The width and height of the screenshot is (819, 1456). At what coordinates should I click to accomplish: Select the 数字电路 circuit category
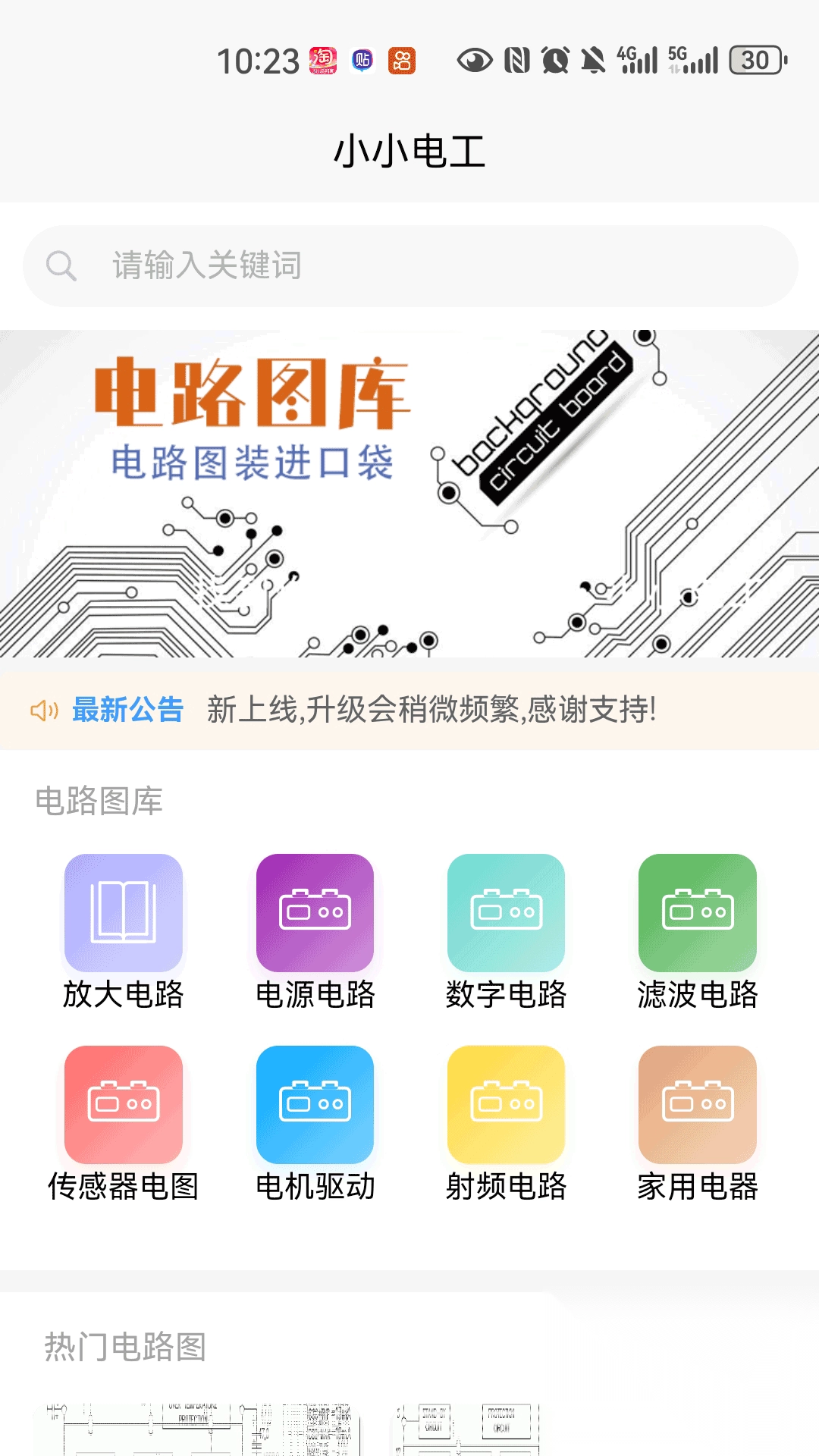(506, 914)
